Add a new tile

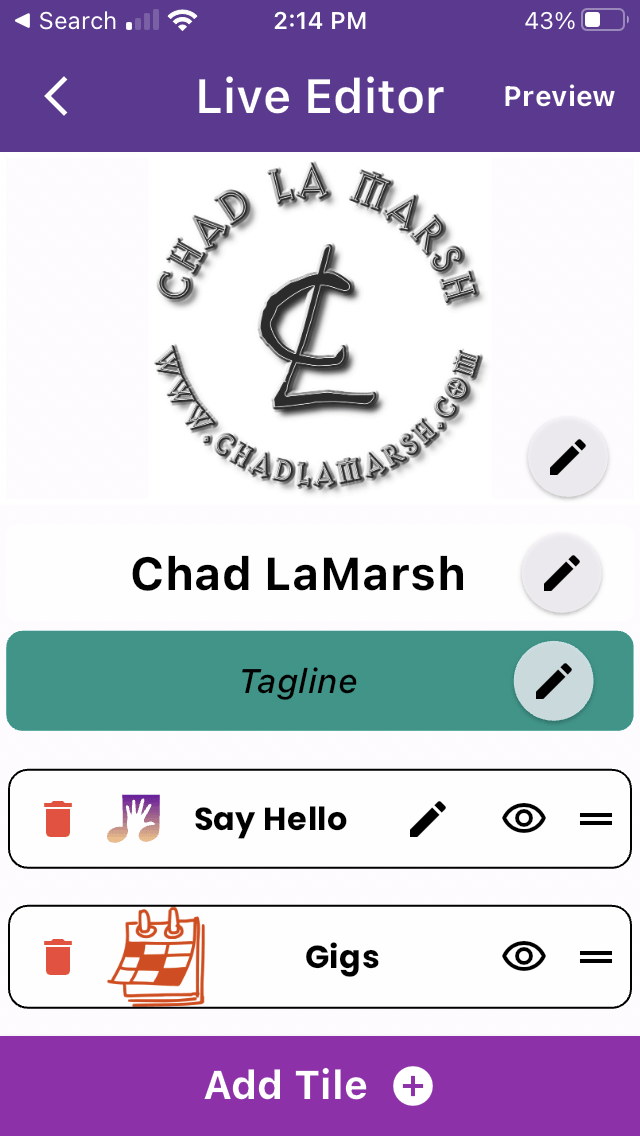pos(320,1086)
